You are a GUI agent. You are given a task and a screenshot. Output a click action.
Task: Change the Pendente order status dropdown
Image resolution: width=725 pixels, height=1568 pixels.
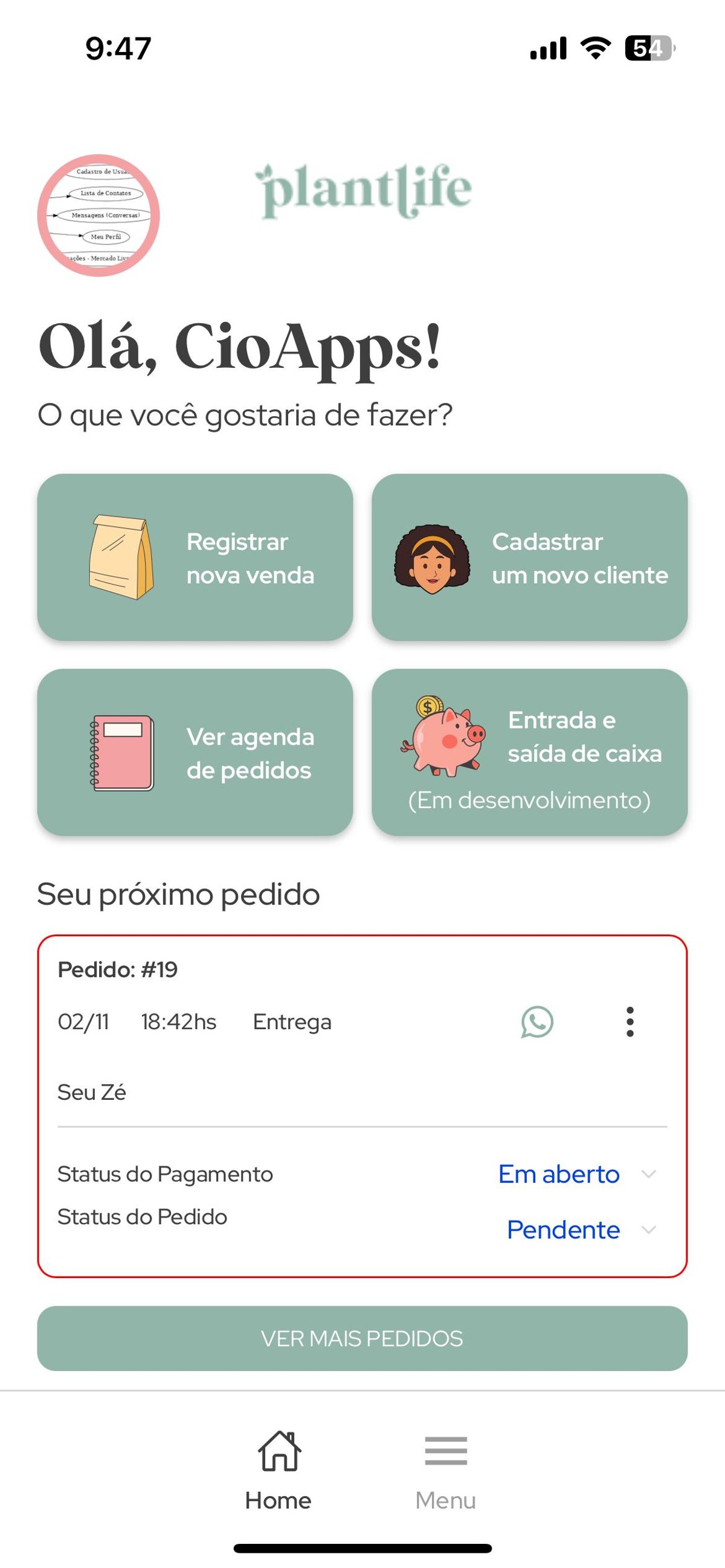(x=579, y=1230)
